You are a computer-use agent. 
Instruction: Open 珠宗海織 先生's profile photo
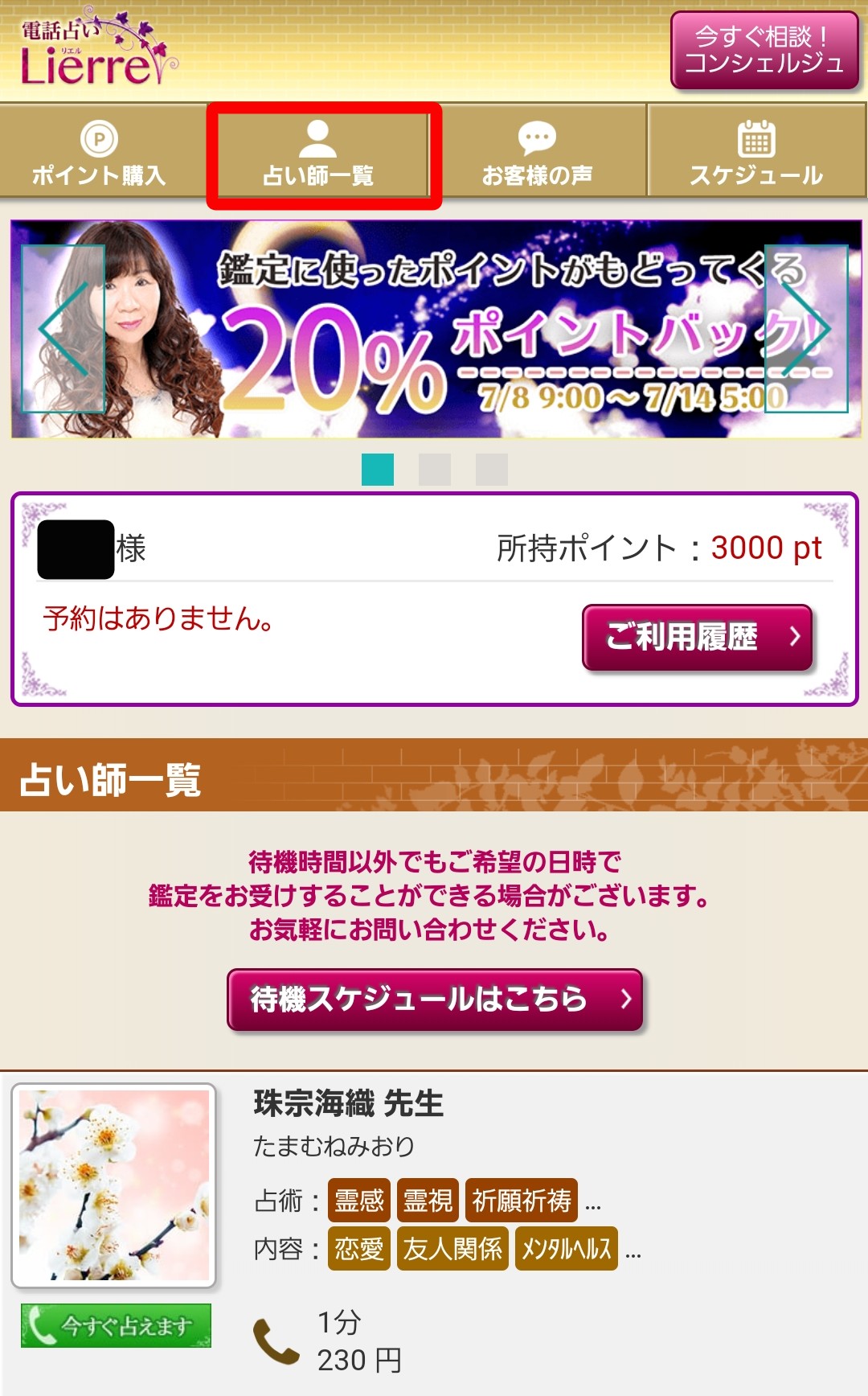114,1185
